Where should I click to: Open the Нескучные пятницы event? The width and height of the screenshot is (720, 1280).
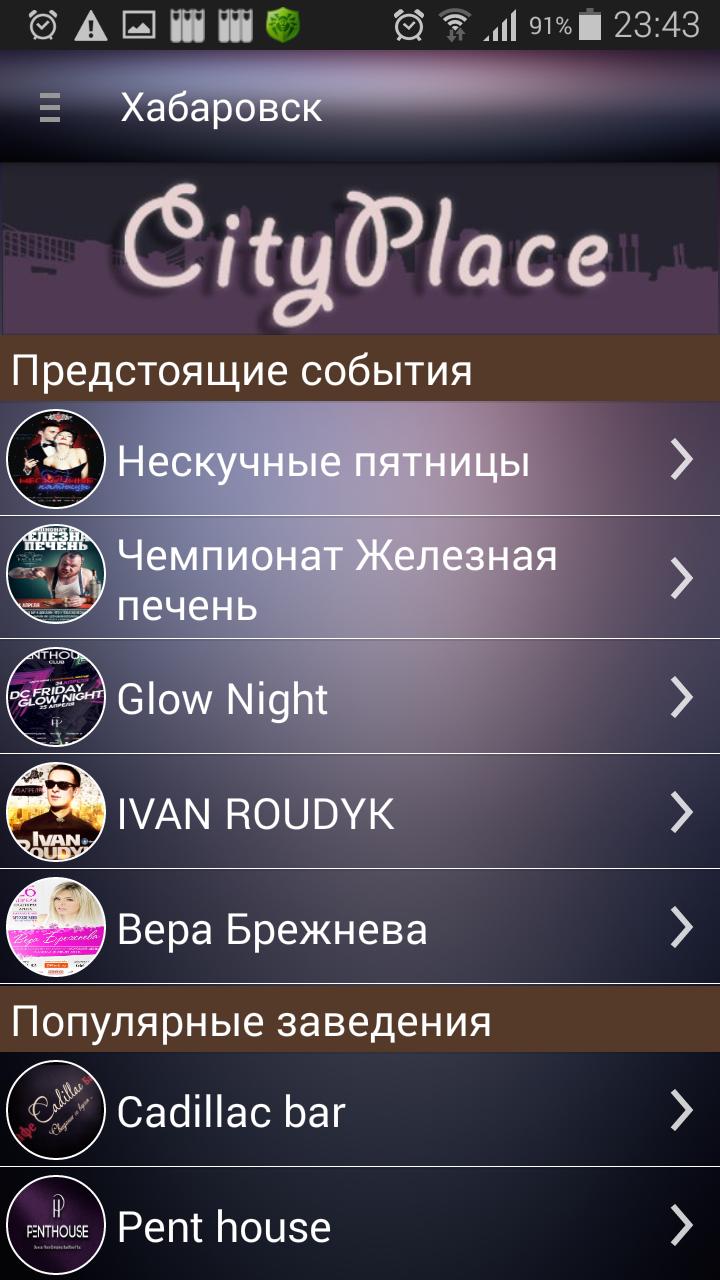click(x=360, y=460)
